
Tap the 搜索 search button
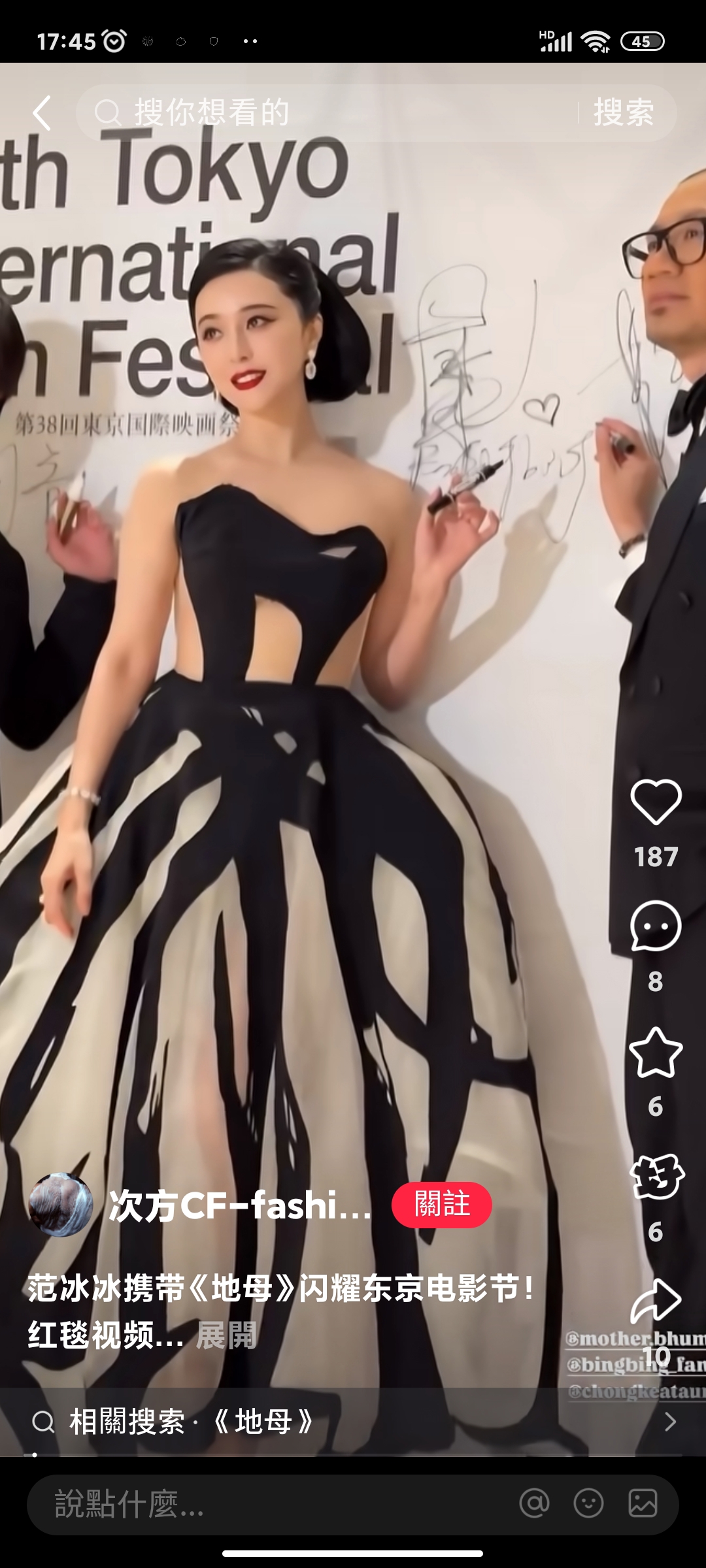(x=624, y=112)
